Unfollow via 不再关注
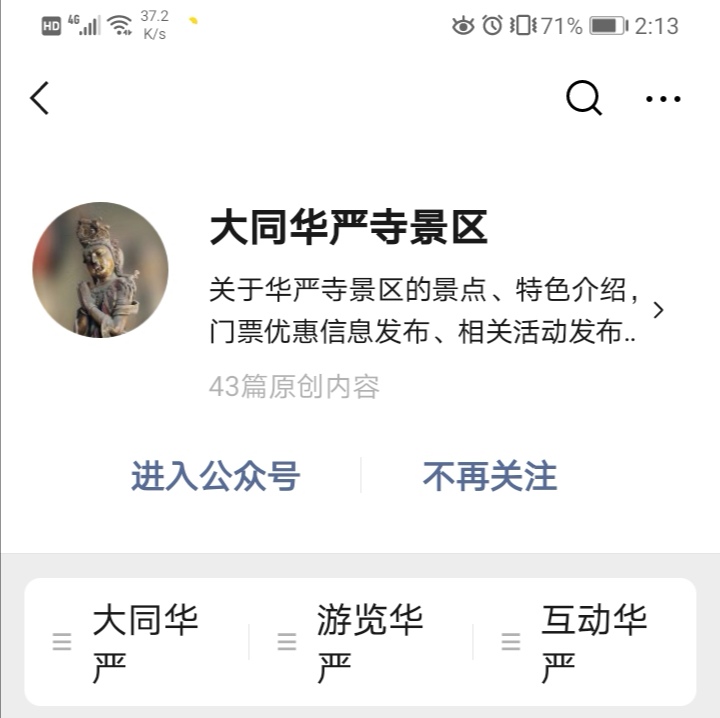The height and width of the screenshot is (718, 720). pyautogui.click(x=489, y=476)
